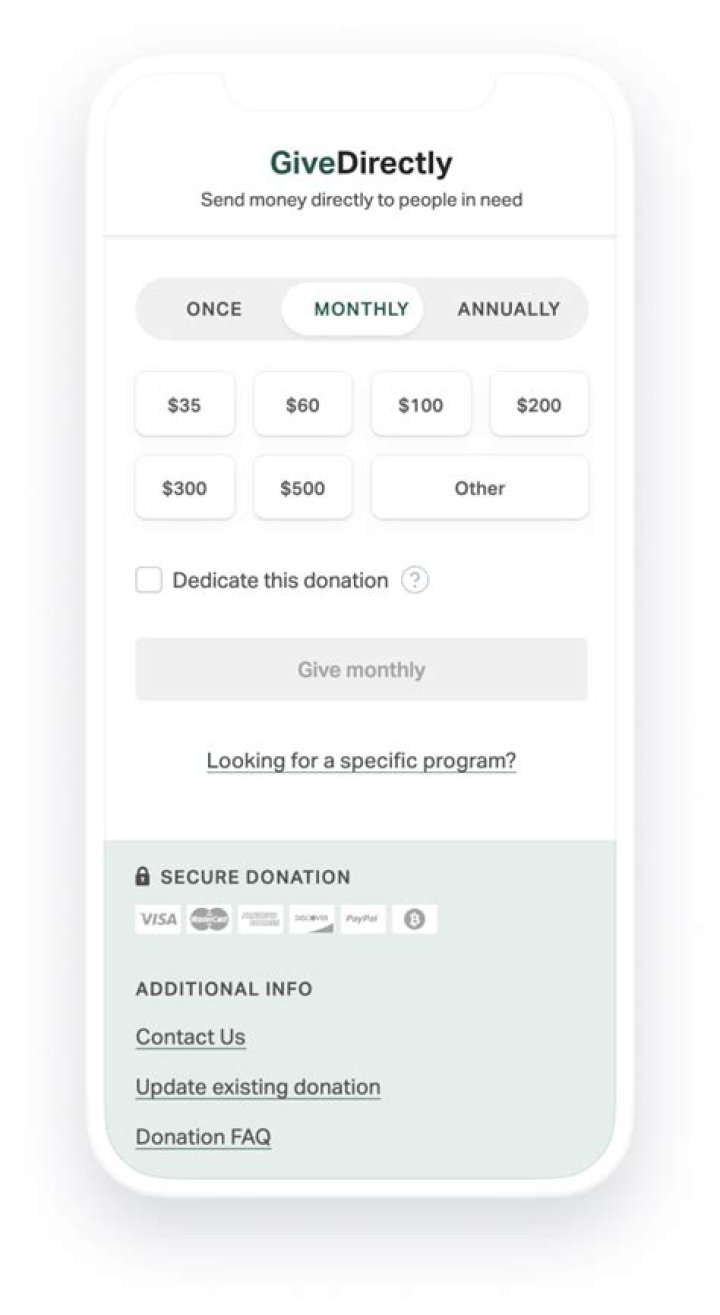Click the American Express payment icon

pos(260,918)
